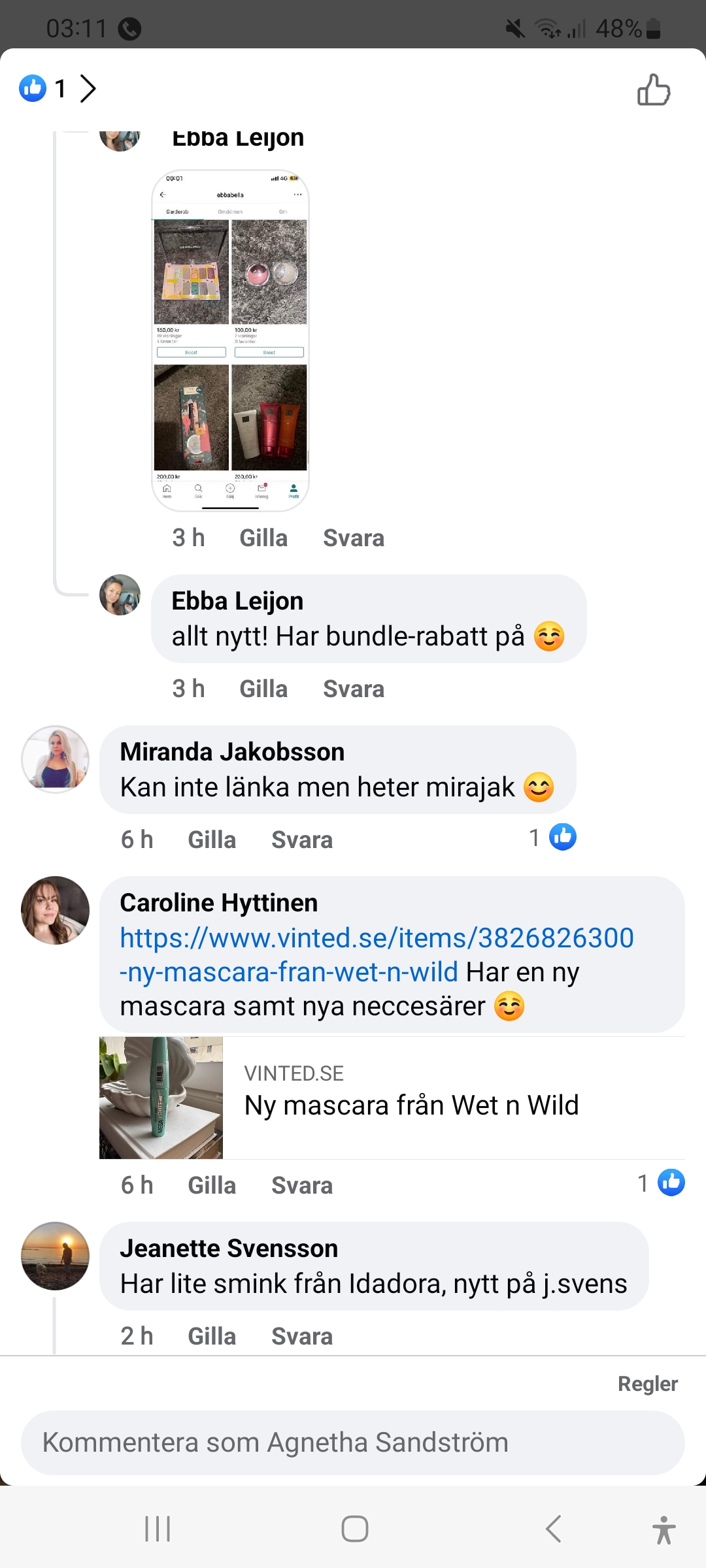Reply to Caroline Hyttinen's comment
706x1568 pixels.
301,1185
